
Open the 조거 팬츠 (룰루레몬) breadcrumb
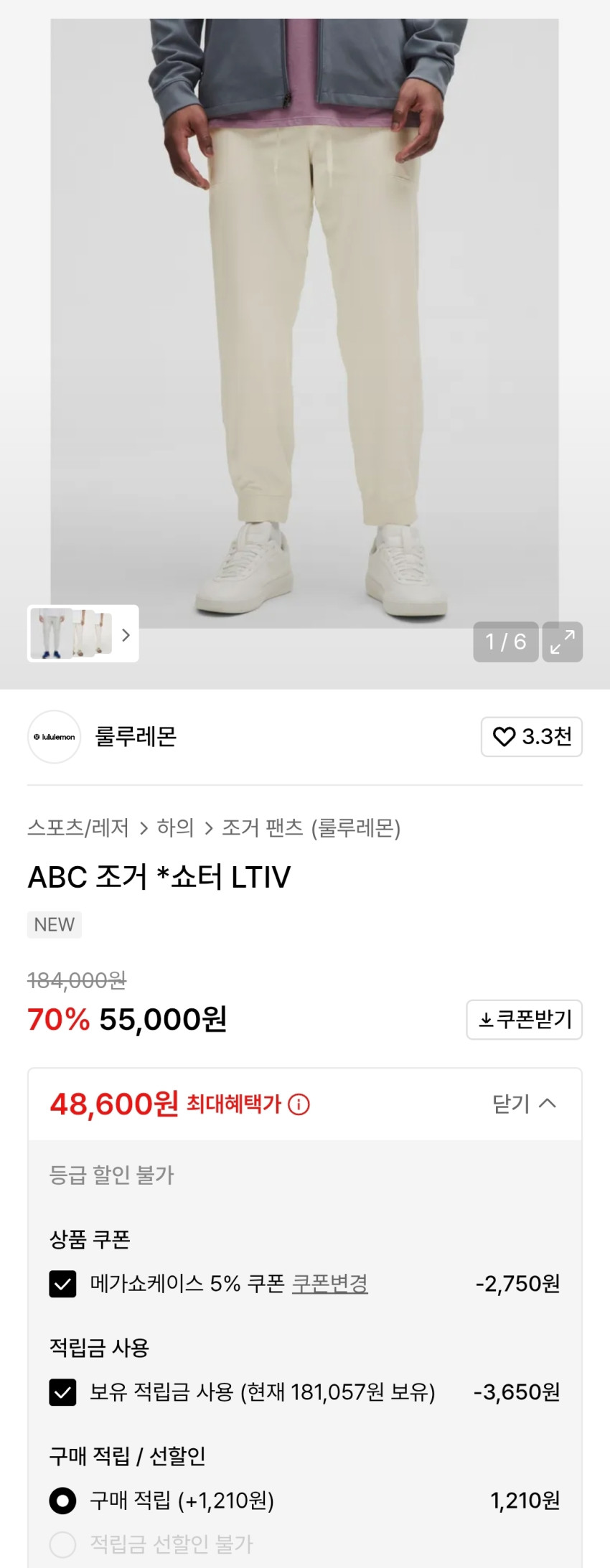[x=311, y=828]
